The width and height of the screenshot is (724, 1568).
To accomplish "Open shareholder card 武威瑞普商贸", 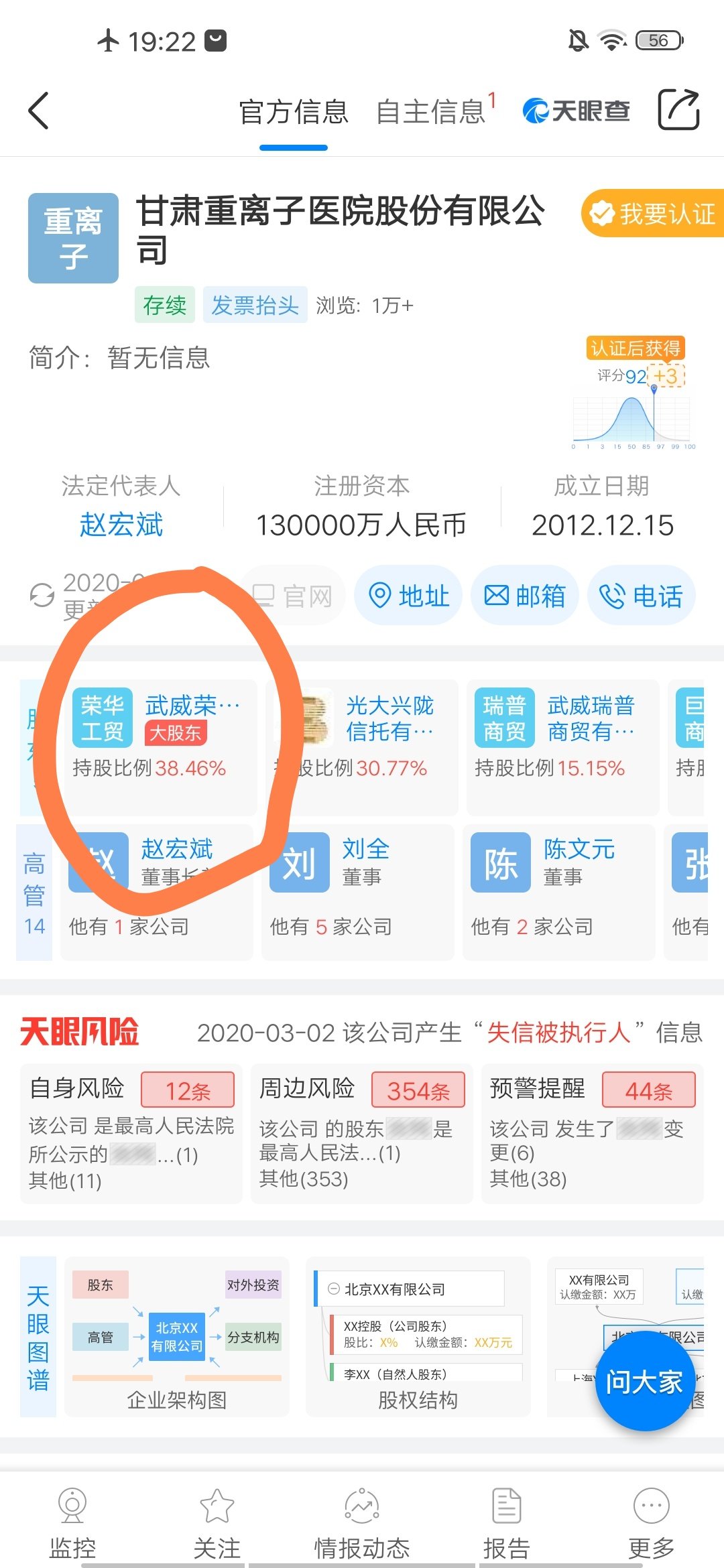I will pyautogui.click(x=563, y=747).
